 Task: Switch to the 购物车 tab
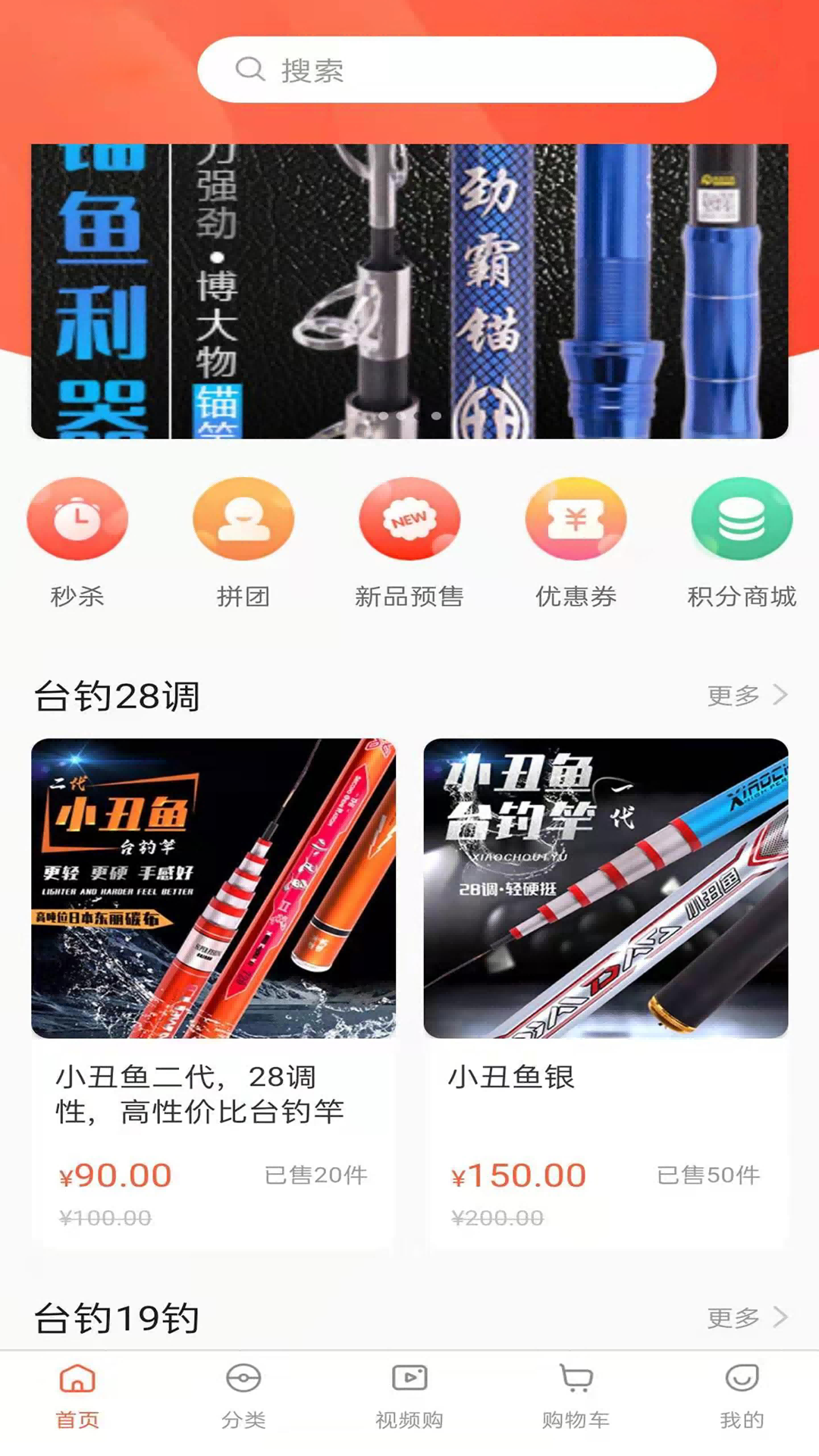tap(576, 1396)
